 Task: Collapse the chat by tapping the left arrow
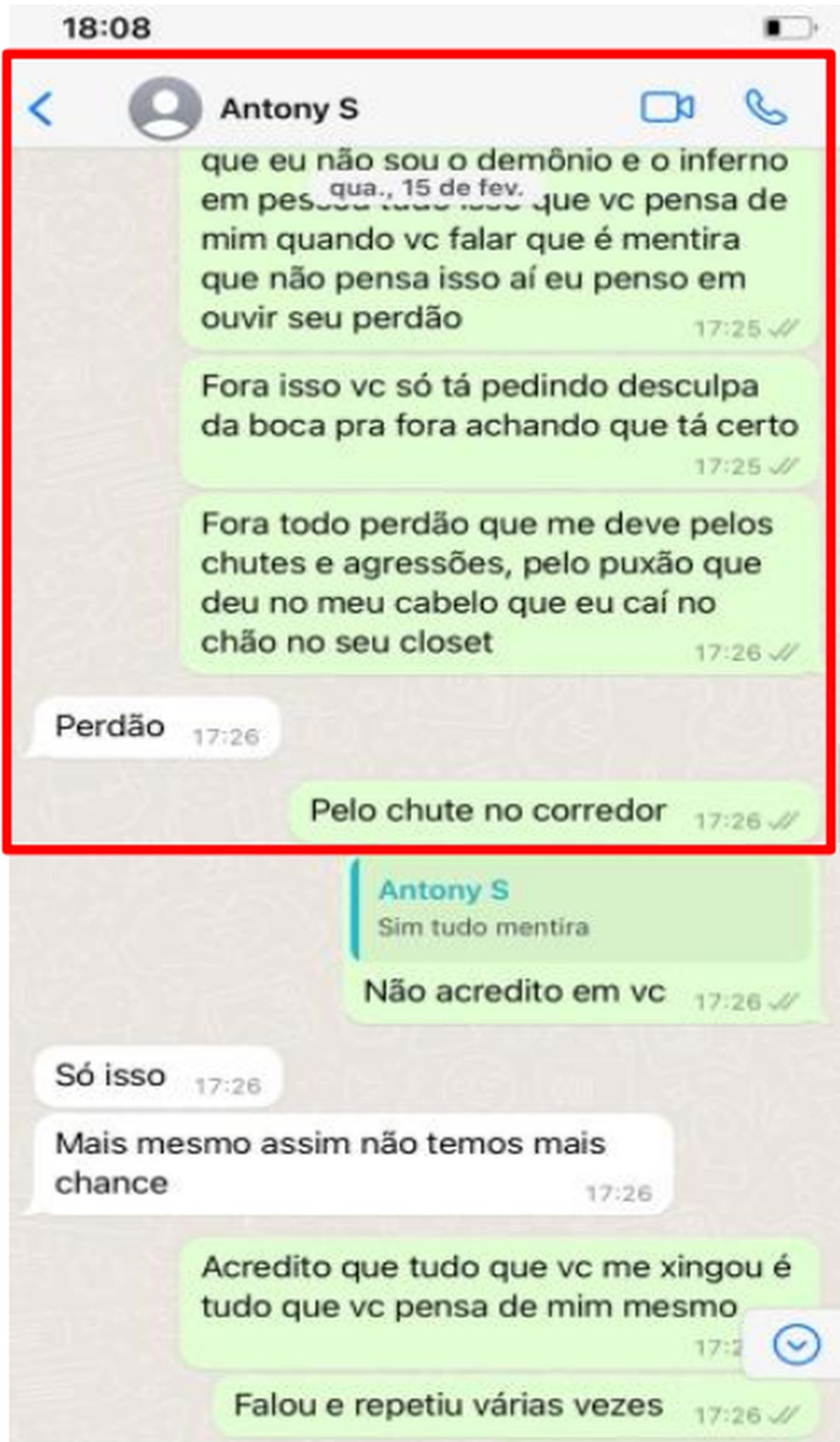click(x=38, y=109)
